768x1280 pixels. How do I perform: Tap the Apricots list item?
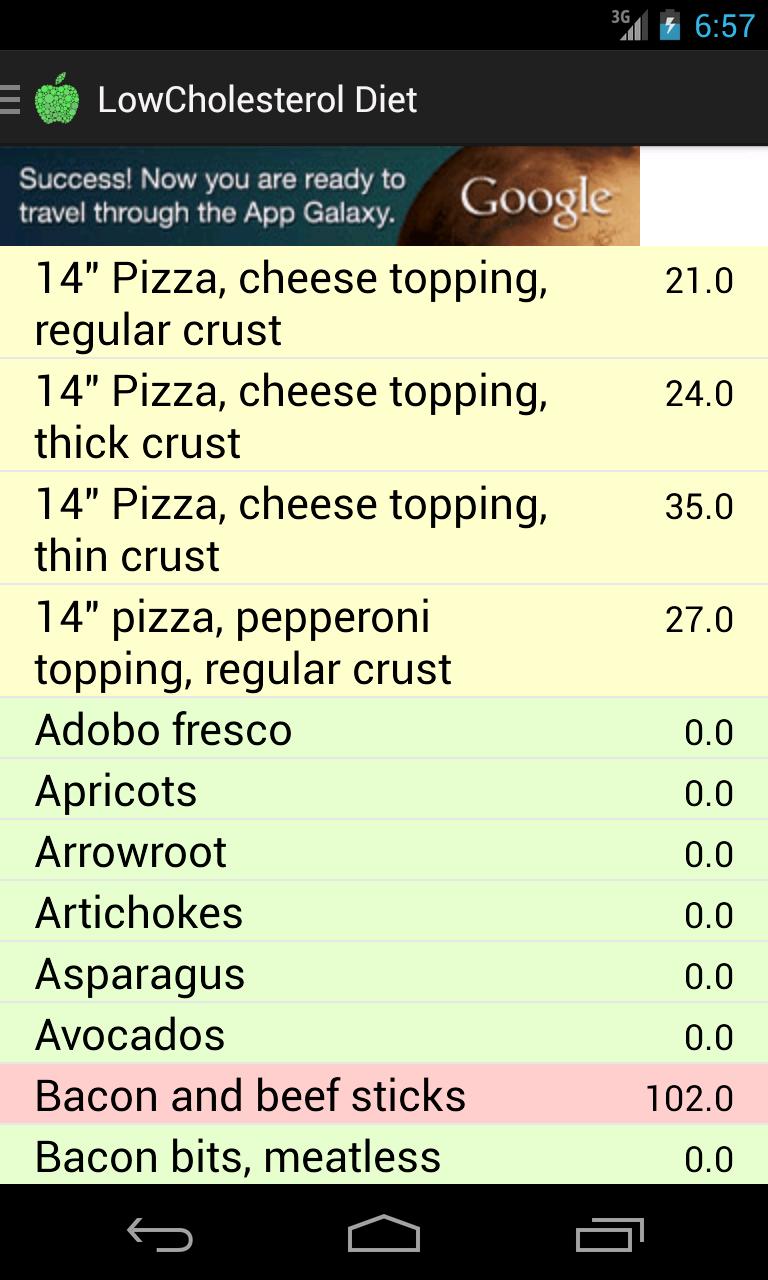point(115,792)
